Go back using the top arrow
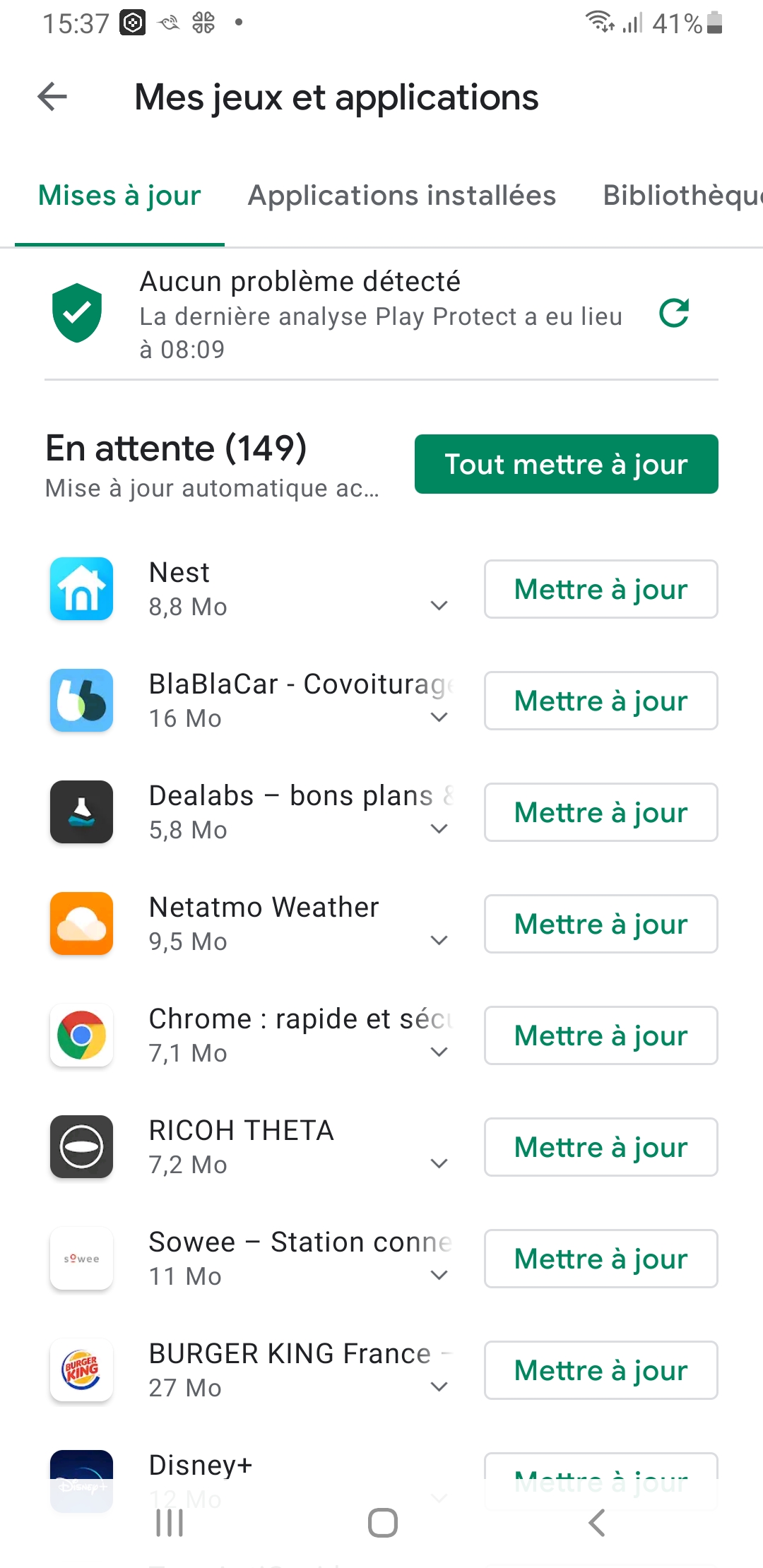763x1568 pixels. (x=52, y=97)
